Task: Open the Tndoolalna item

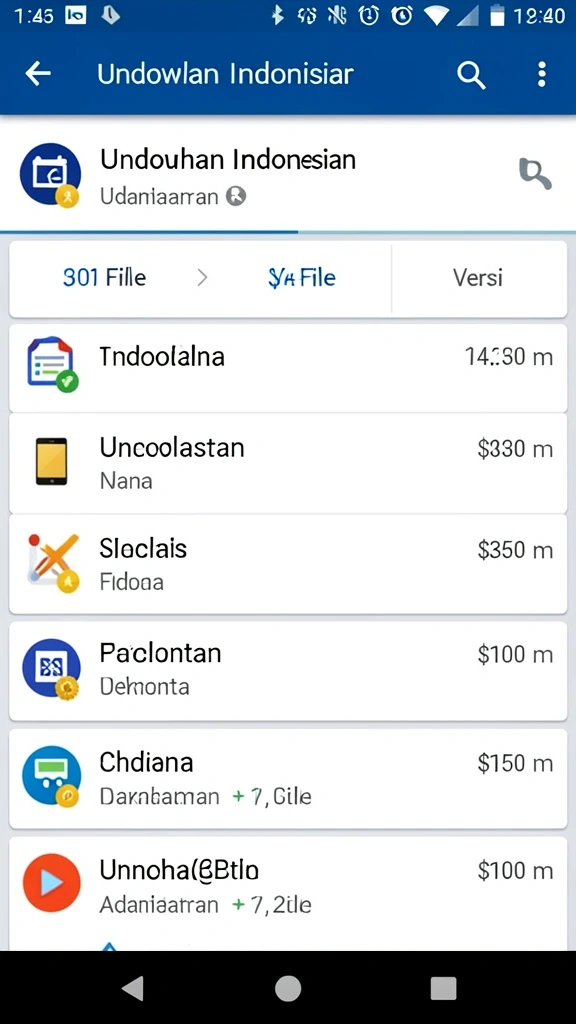Action: click(x=288, y=368)
